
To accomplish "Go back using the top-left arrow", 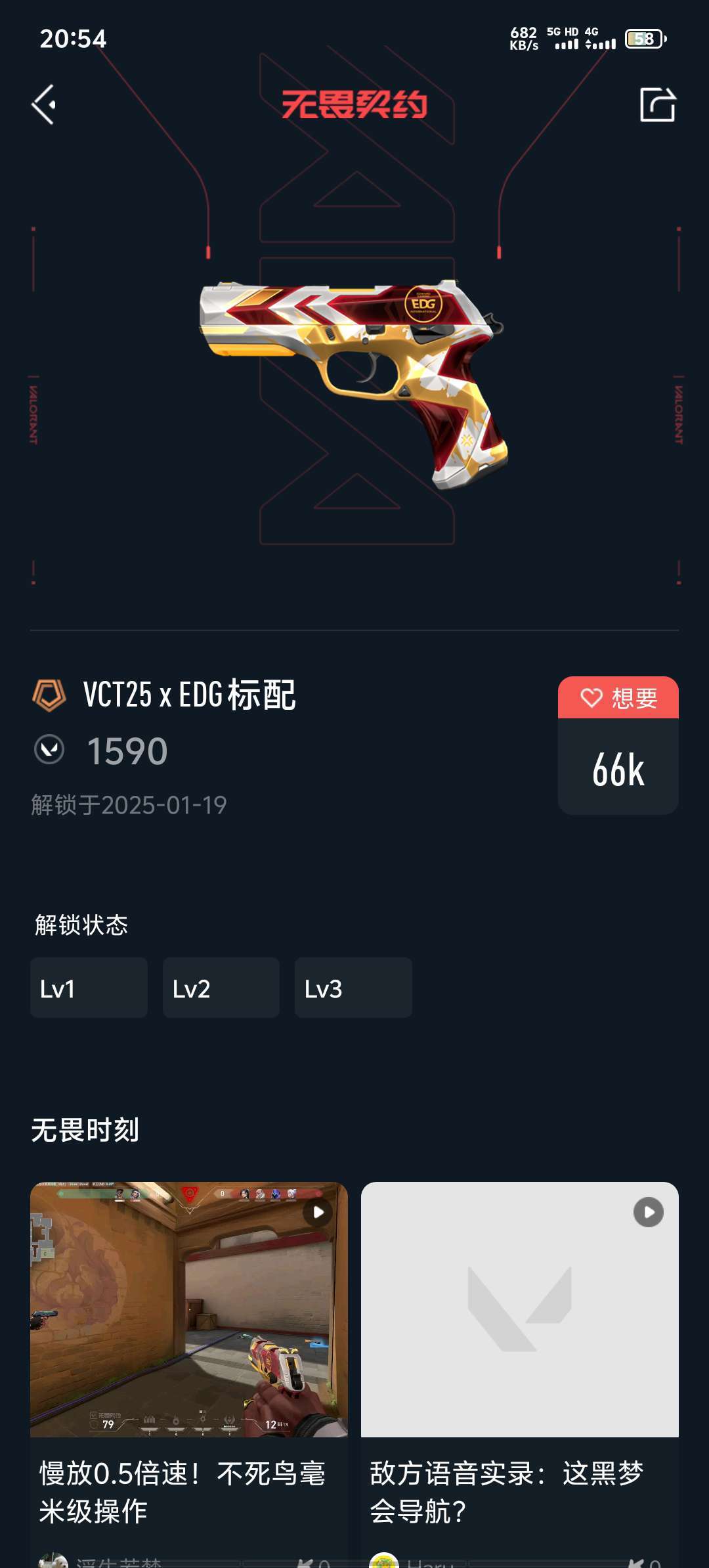I will [43, 104].
